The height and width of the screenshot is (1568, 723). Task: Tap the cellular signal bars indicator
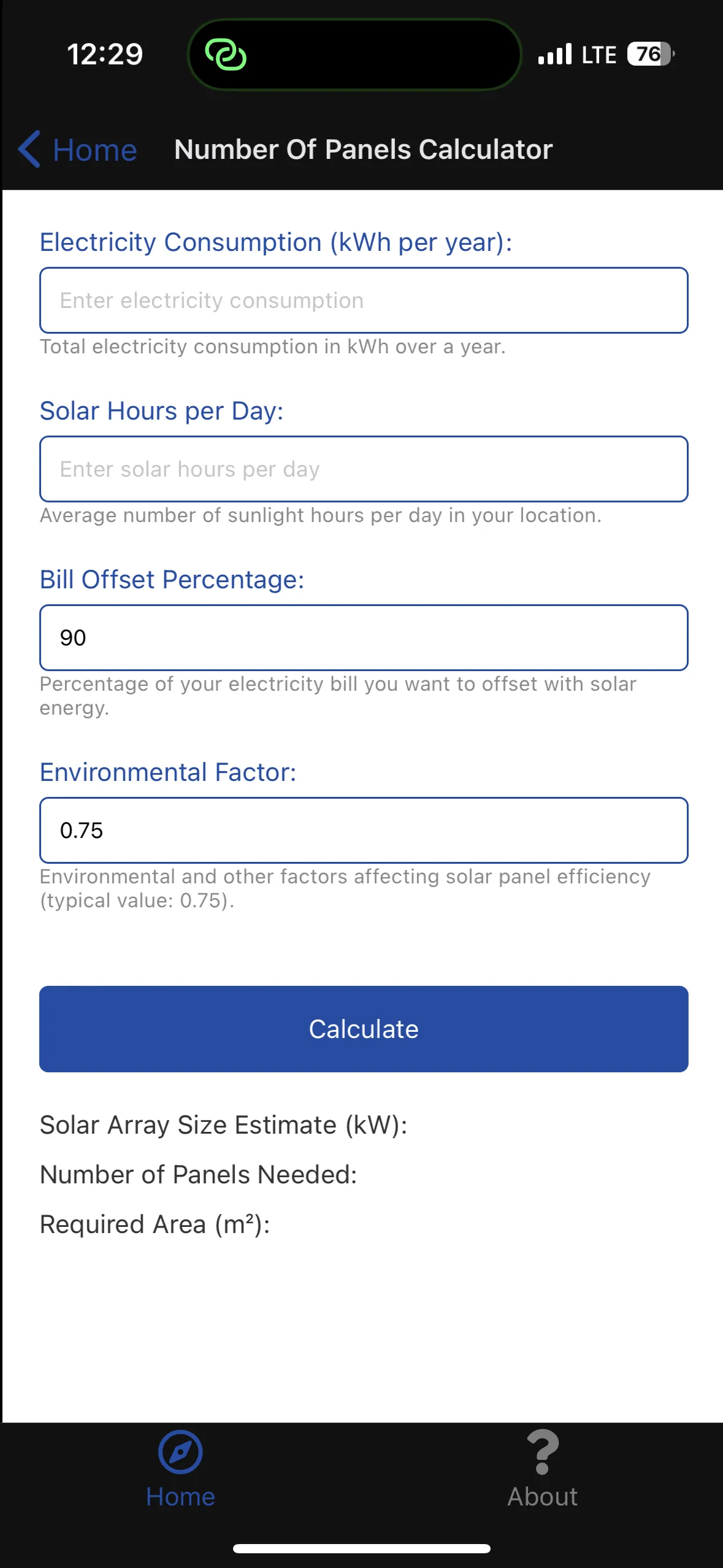tap(555, 55)
